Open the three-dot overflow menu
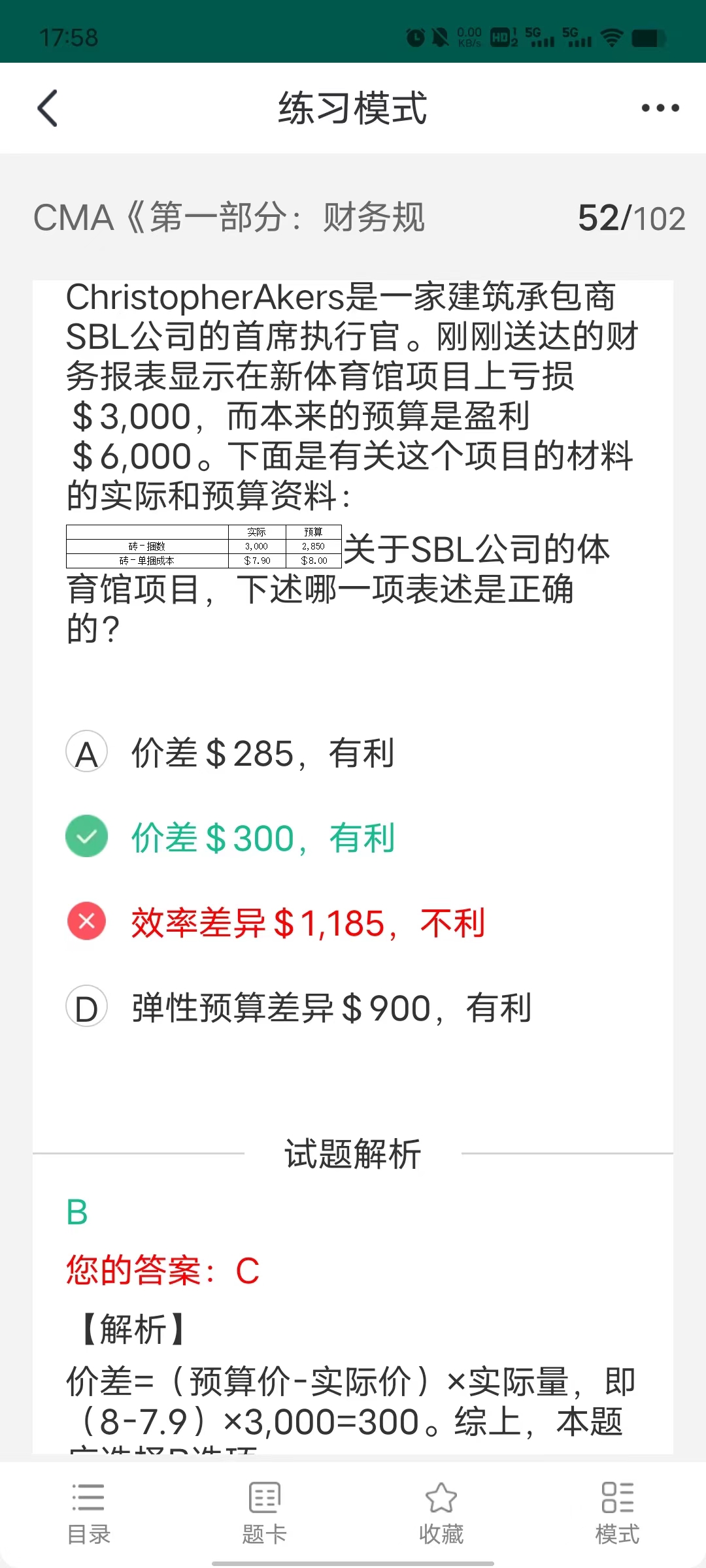This screenshot has height=1568, width=706. (x=660, y=108)
